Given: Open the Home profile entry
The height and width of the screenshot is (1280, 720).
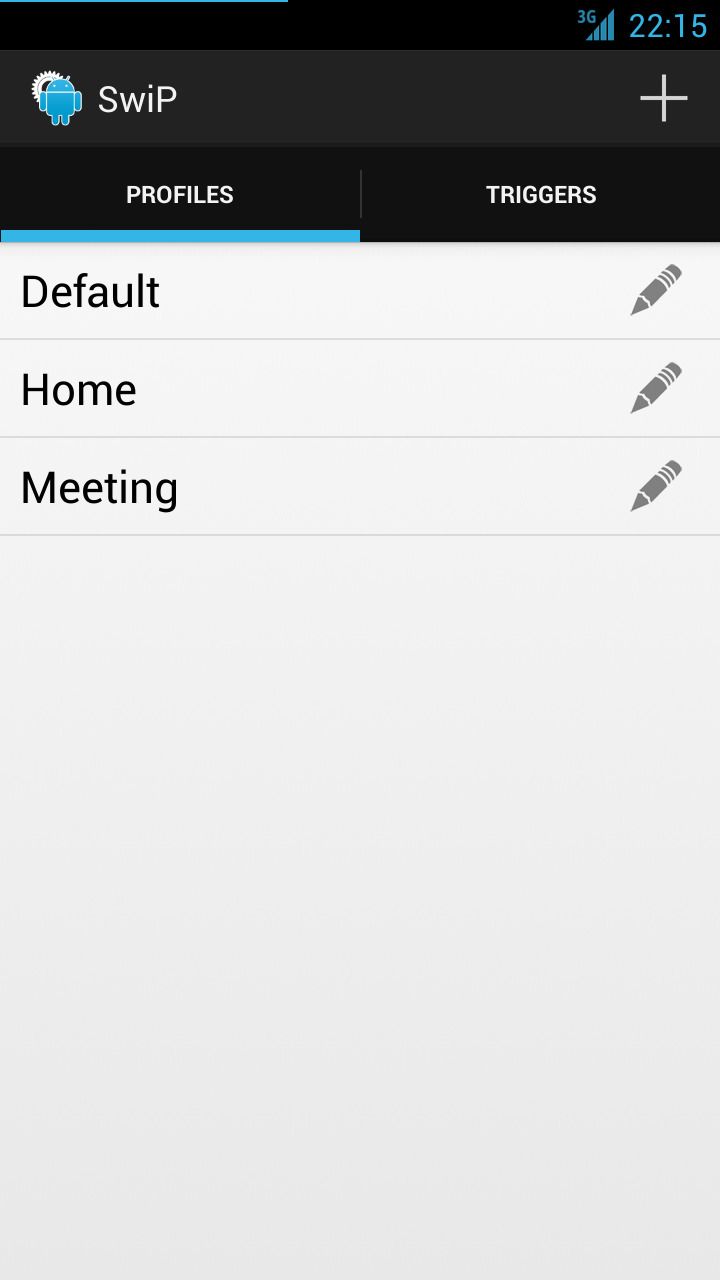Looking at the screenshot, I should tap(300, 388).
